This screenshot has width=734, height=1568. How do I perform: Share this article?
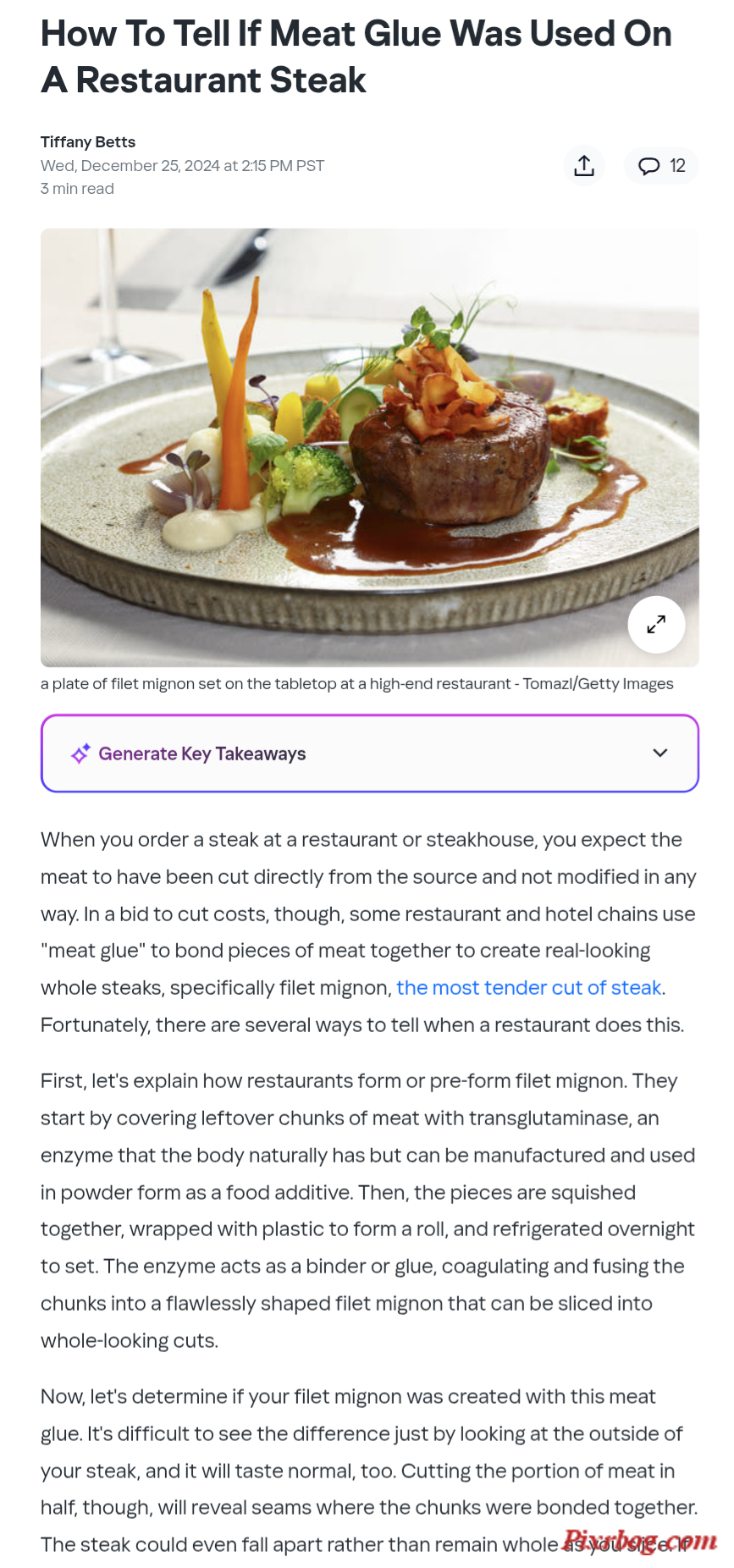tap(583, 166)
